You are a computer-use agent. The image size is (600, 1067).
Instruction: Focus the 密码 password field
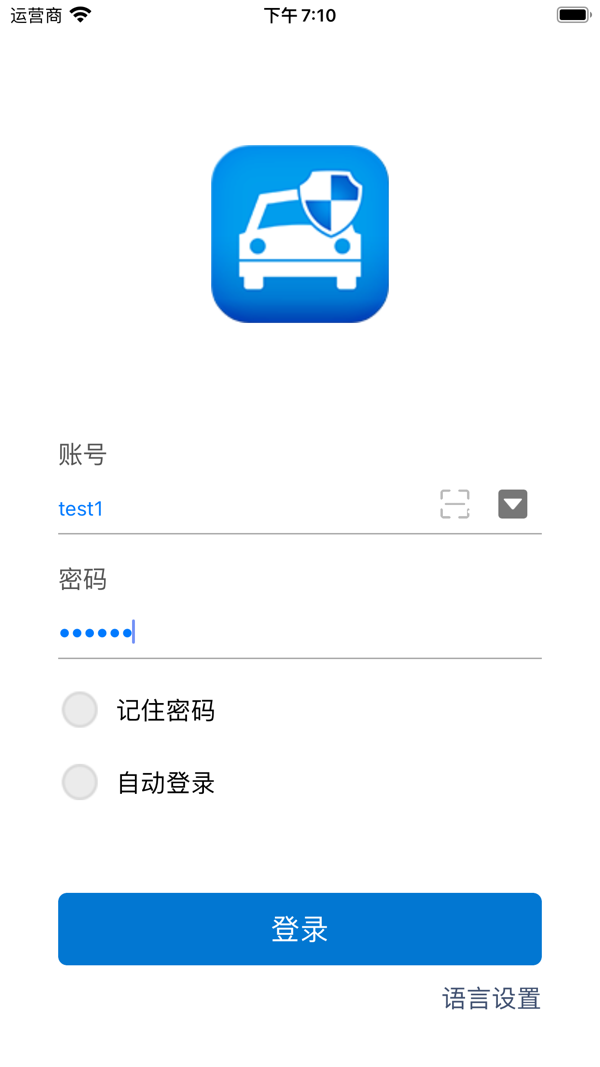[x=300, y=632]
